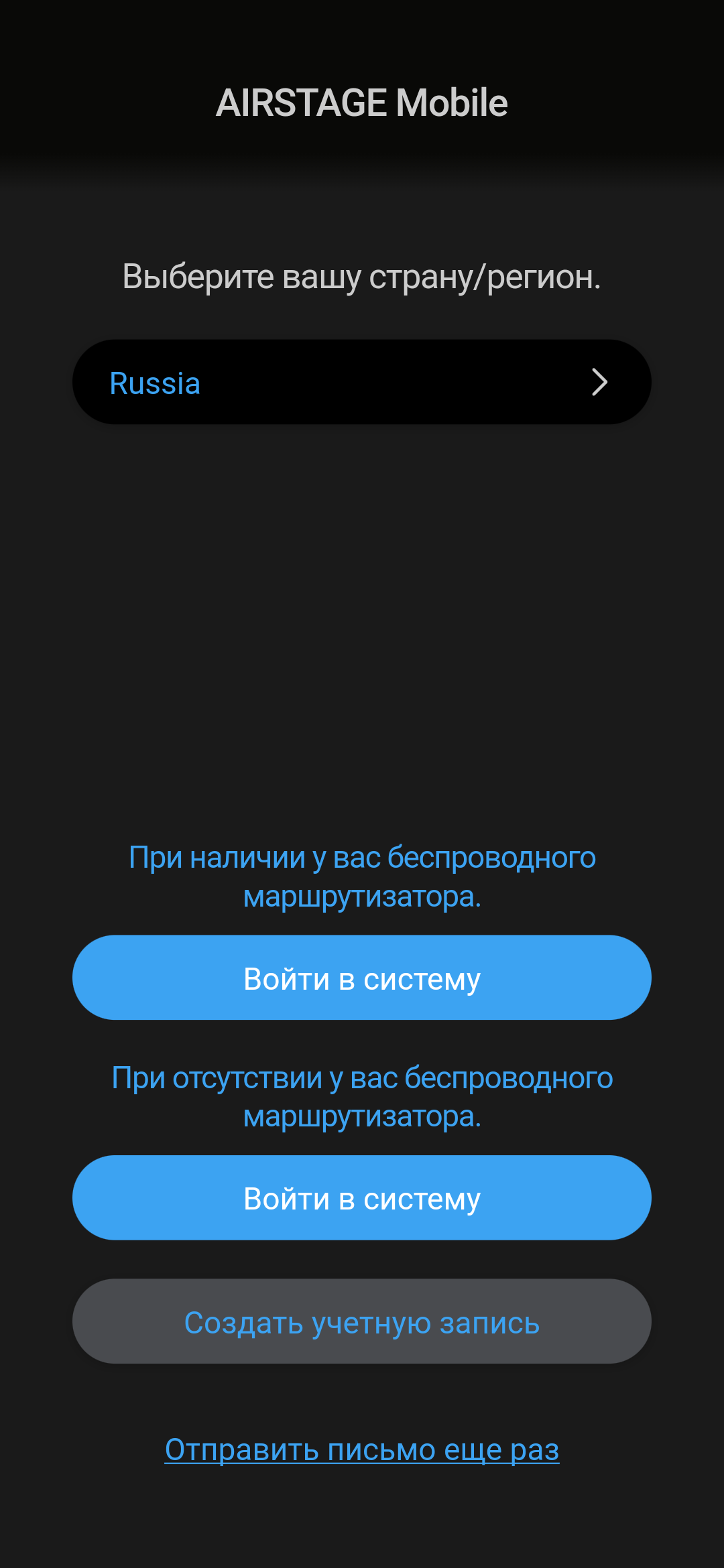
Task: Open the Russia country/region selector
Action: click(362, 382)
